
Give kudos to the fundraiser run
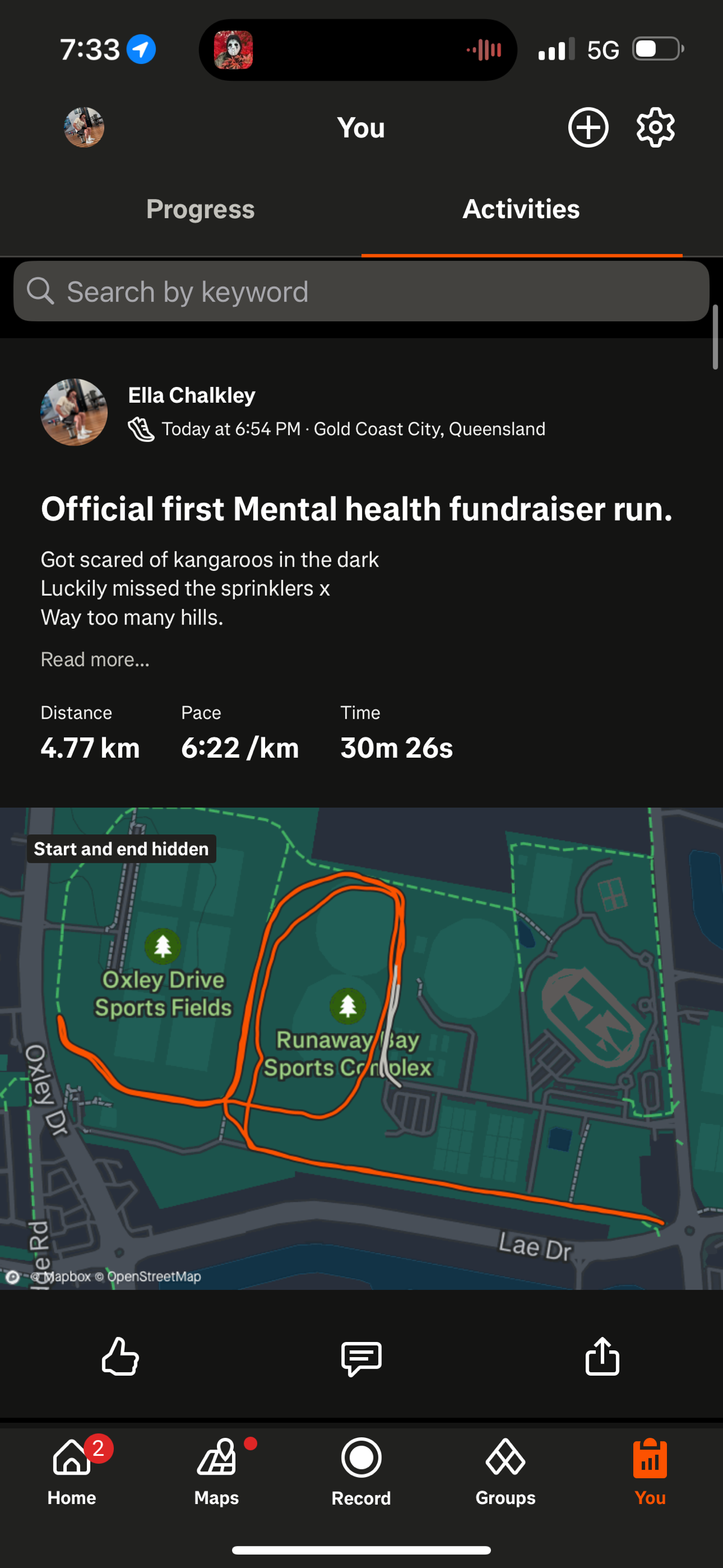pyautogui.click(x=120, y=1356)
